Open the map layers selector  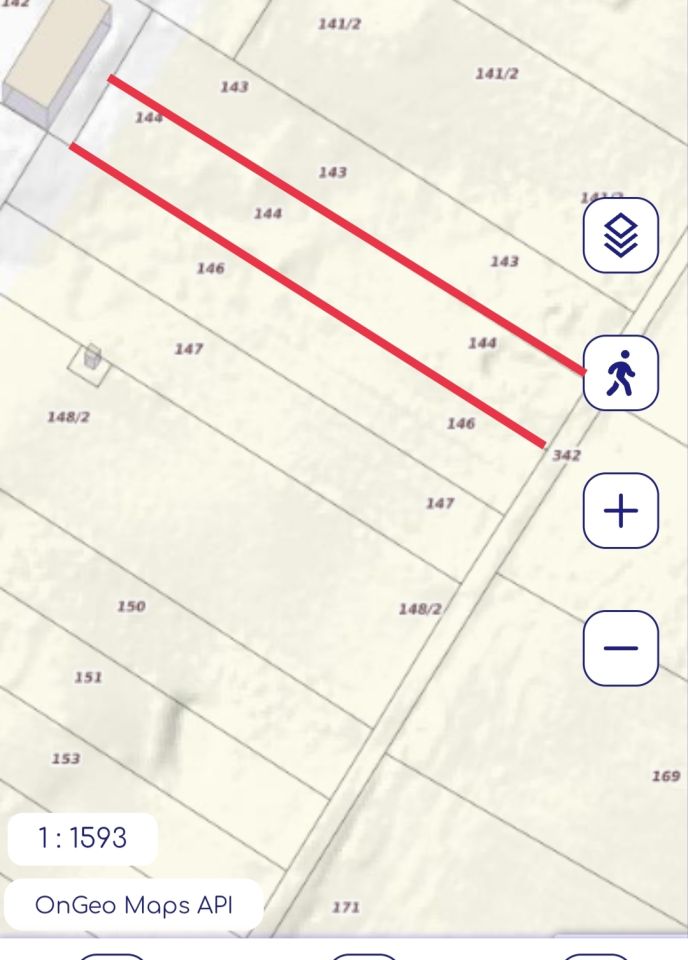[x=621, y=236]
